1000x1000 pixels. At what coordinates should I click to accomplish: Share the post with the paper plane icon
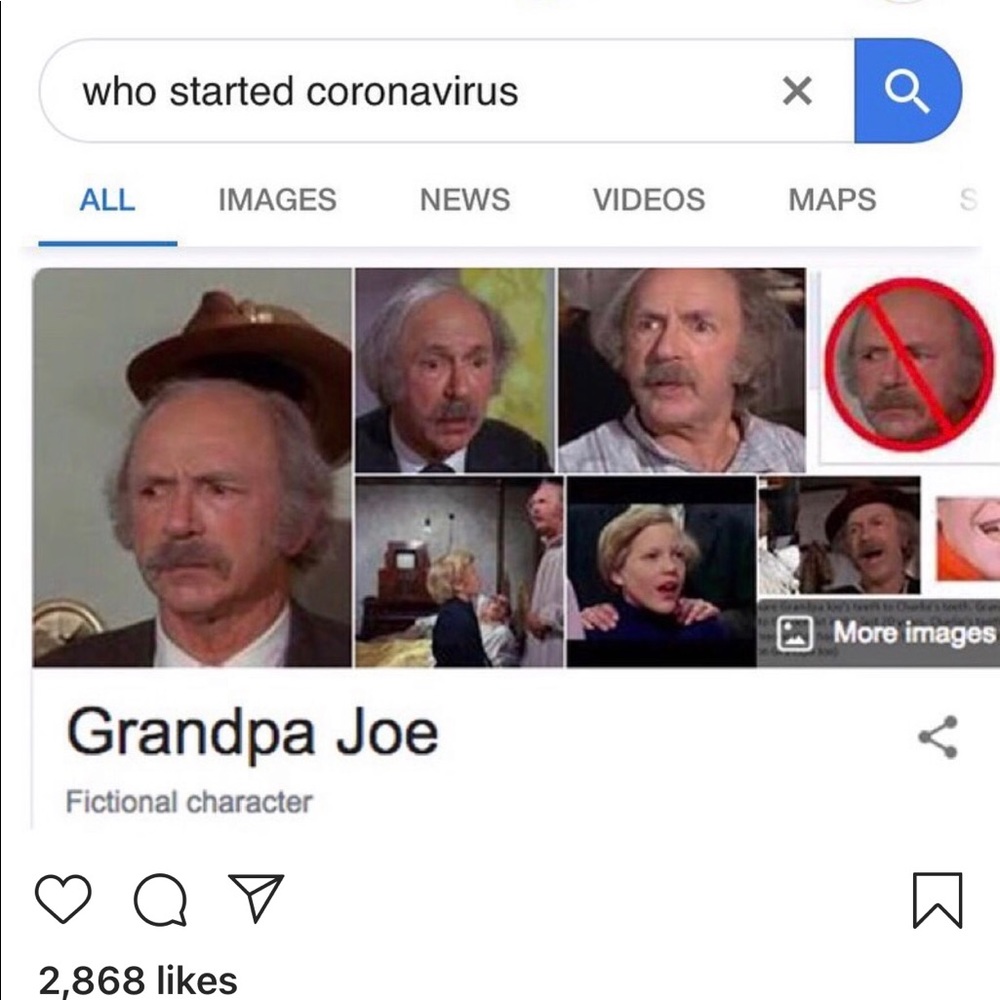point(256,897)
